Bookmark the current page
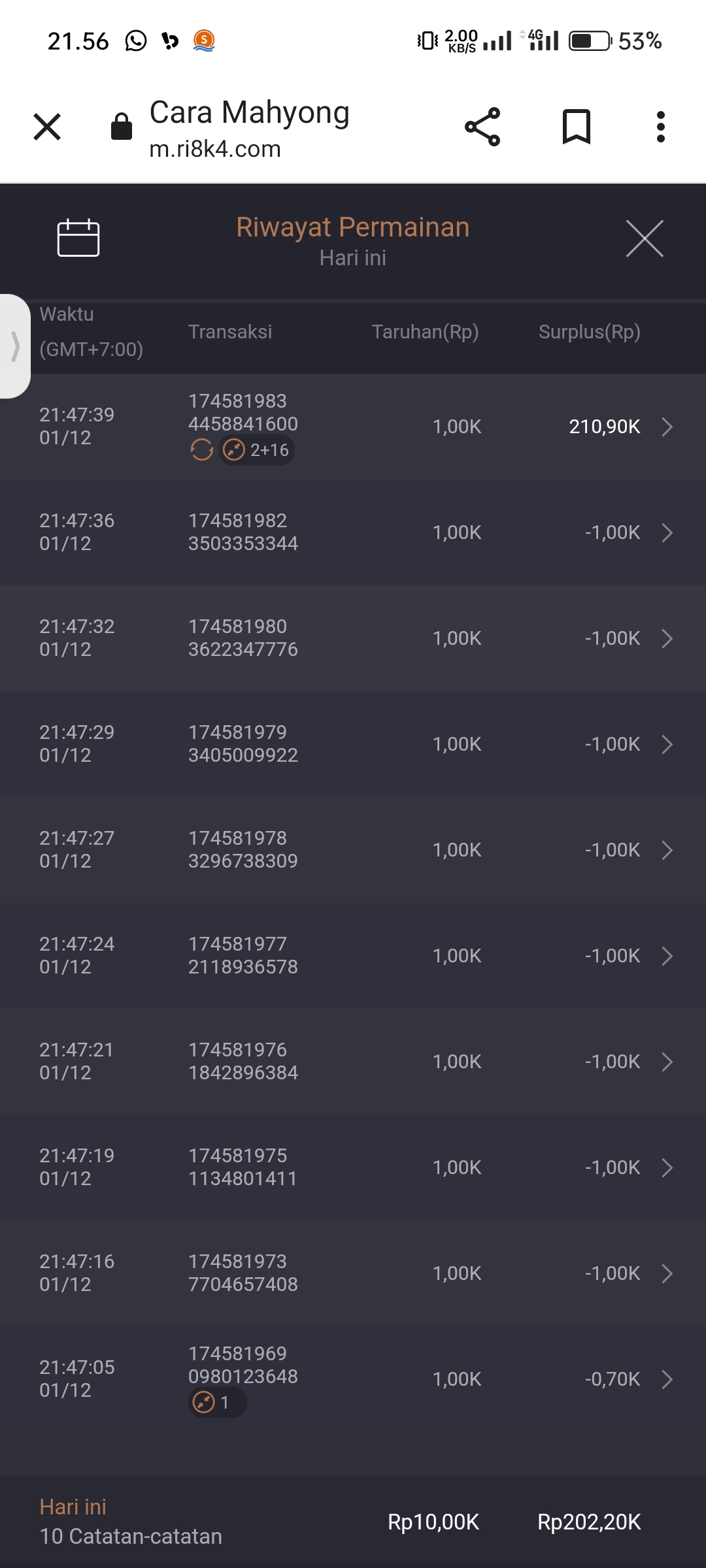Image resolution: width=706 pixels, height=1568 pixels. tap(576, 127)
